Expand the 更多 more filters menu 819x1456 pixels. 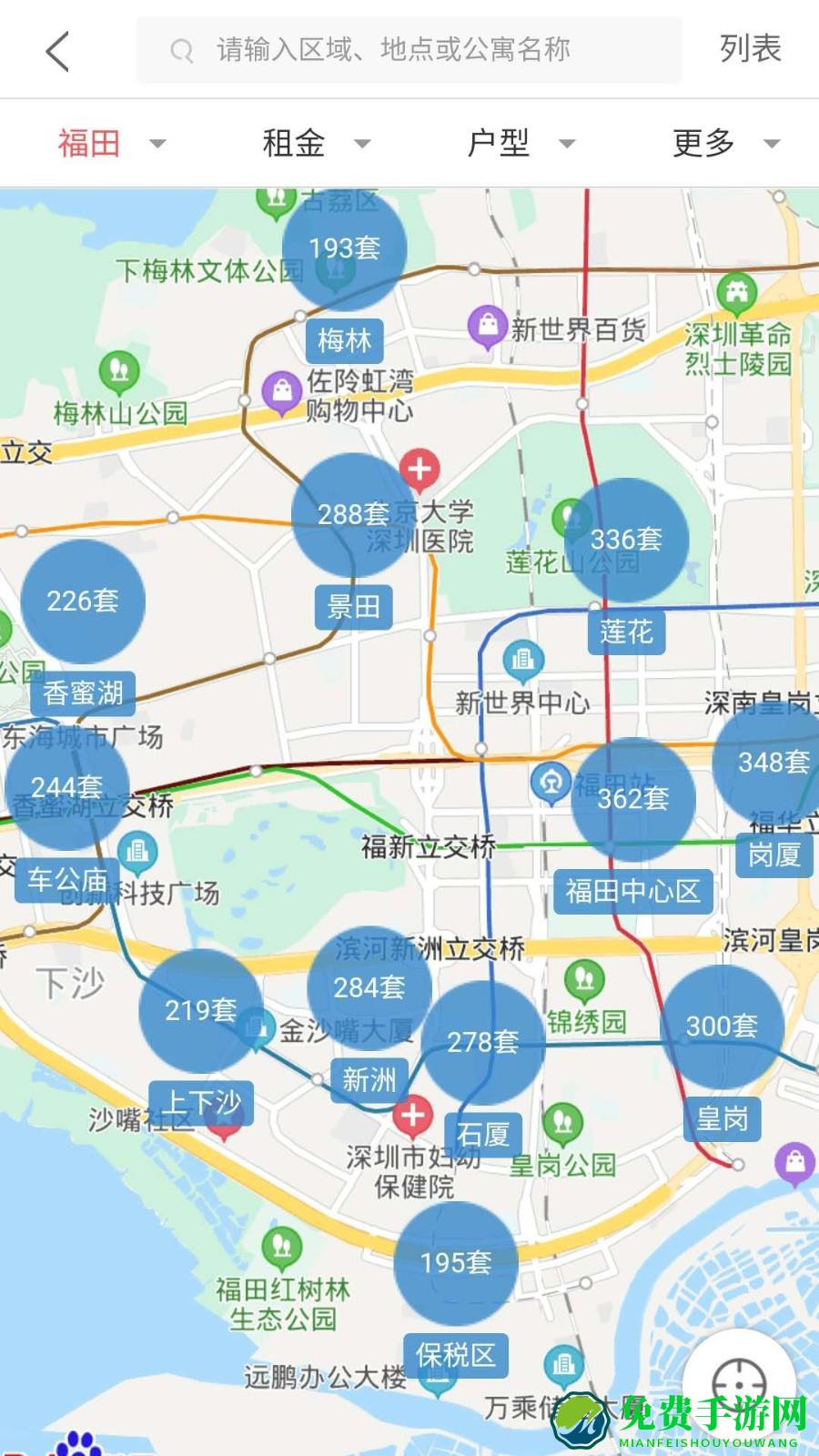723,143
